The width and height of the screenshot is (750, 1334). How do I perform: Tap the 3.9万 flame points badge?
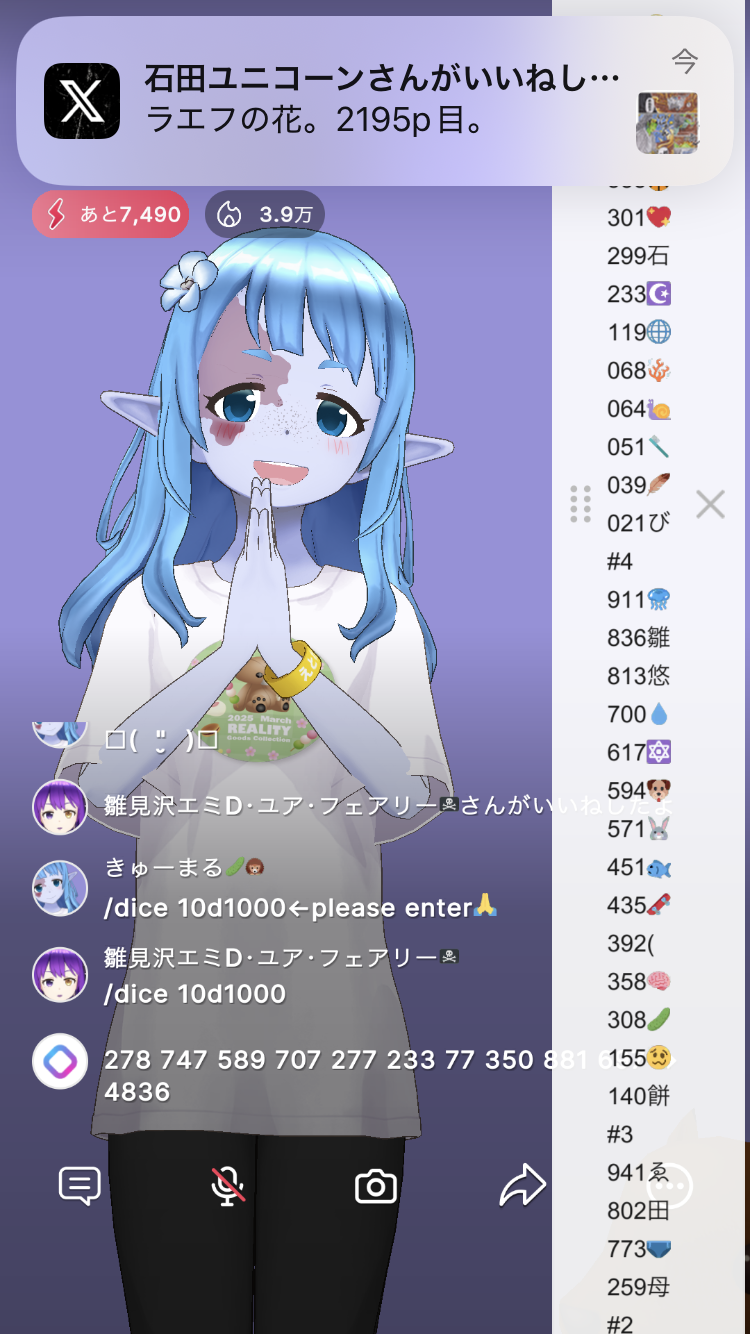265,214
